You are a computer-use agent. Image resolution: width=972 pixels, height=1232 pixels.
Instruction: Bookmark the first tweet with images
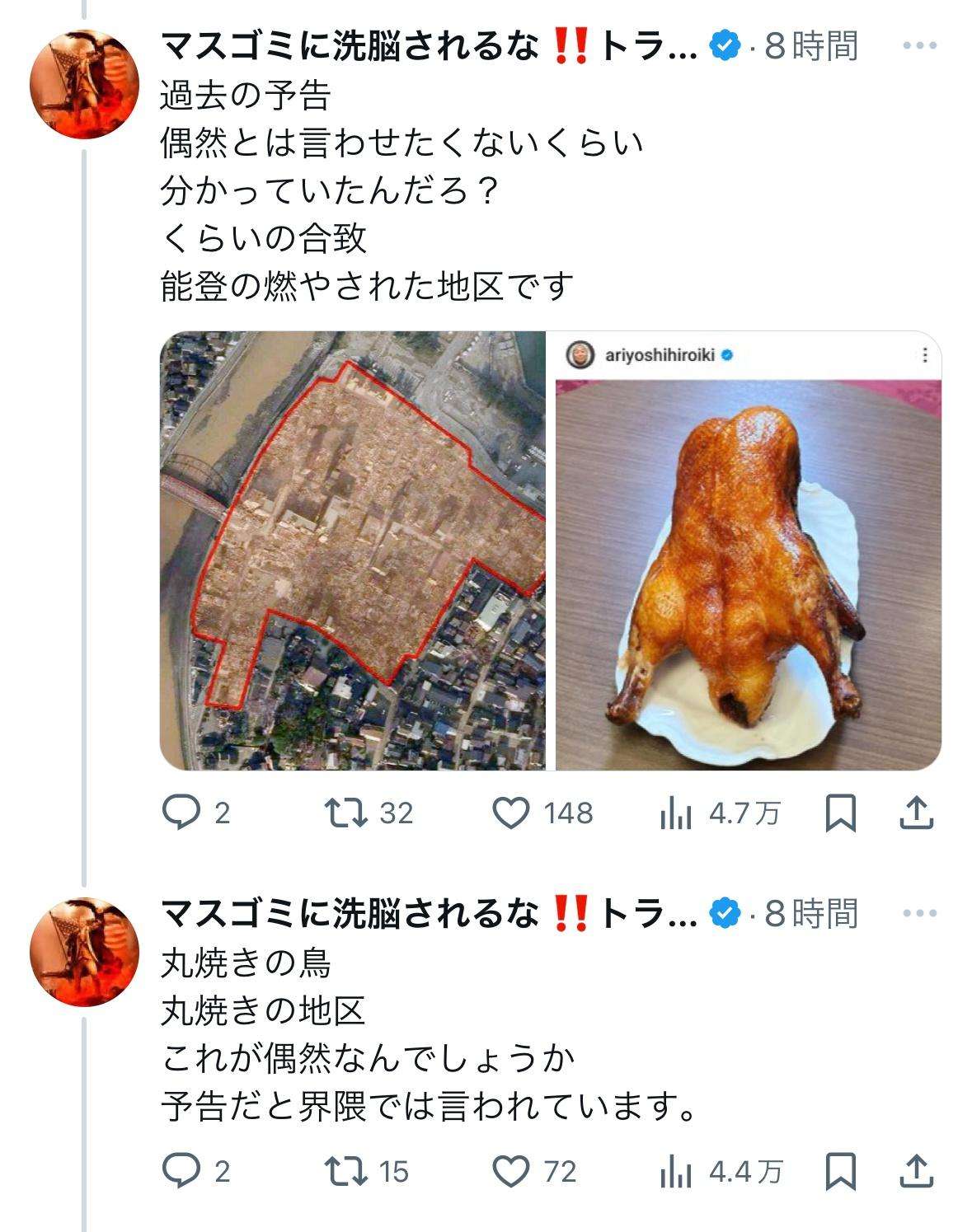[840, 814]
